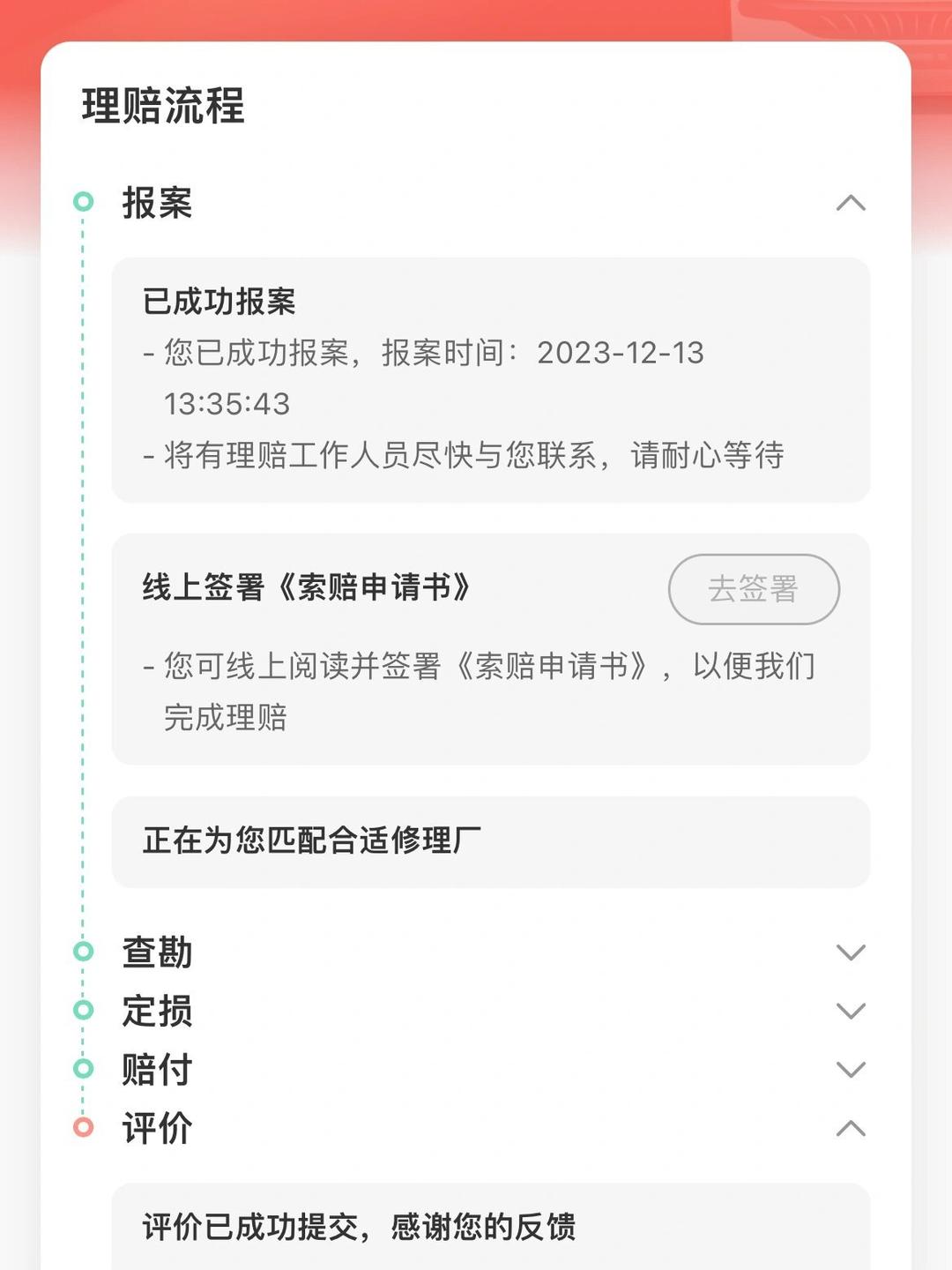This screenshot has width=952, height=1270.
Task: Expand the 赔付 step details
Action: 849,1071
